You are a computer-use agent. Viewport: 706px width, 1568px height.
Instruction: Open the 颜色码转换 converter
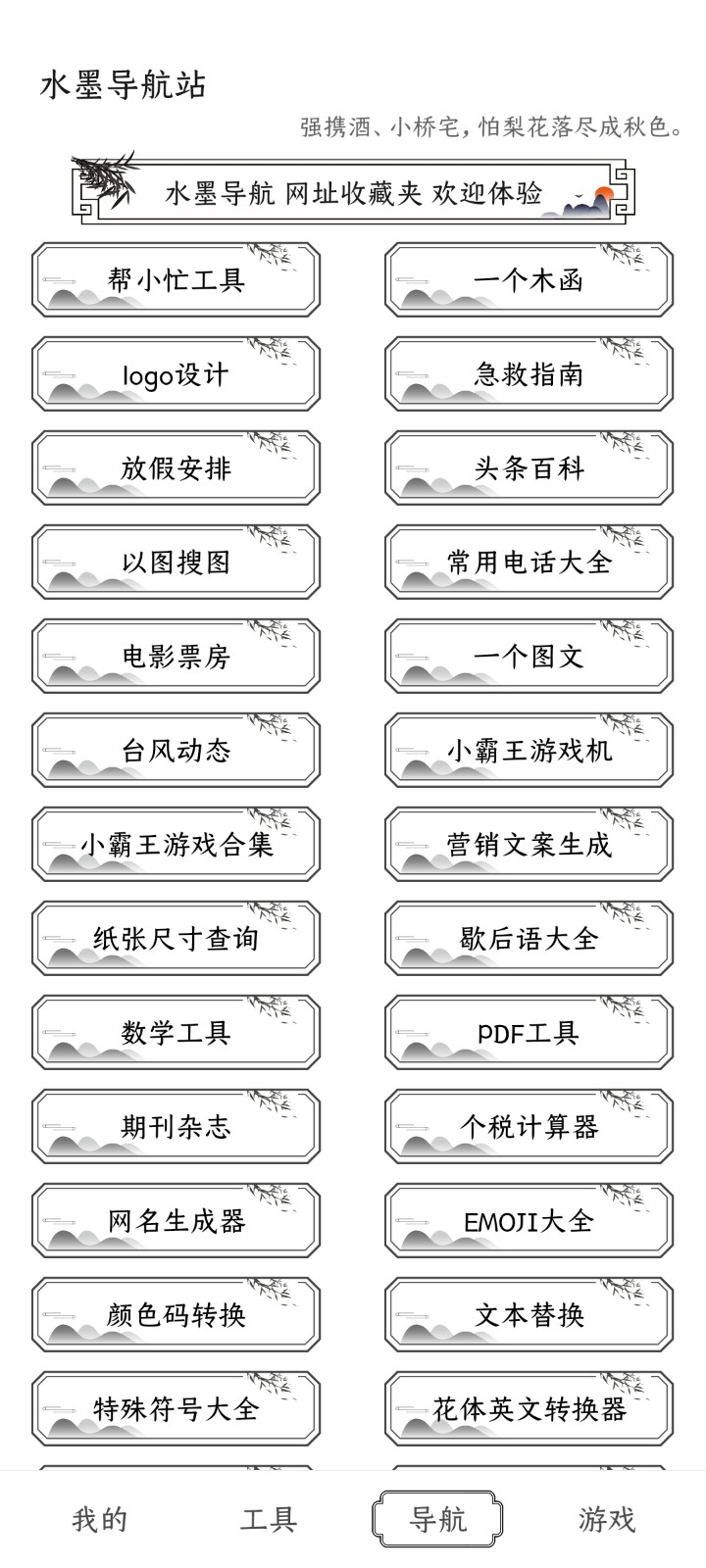(176, 1314)
